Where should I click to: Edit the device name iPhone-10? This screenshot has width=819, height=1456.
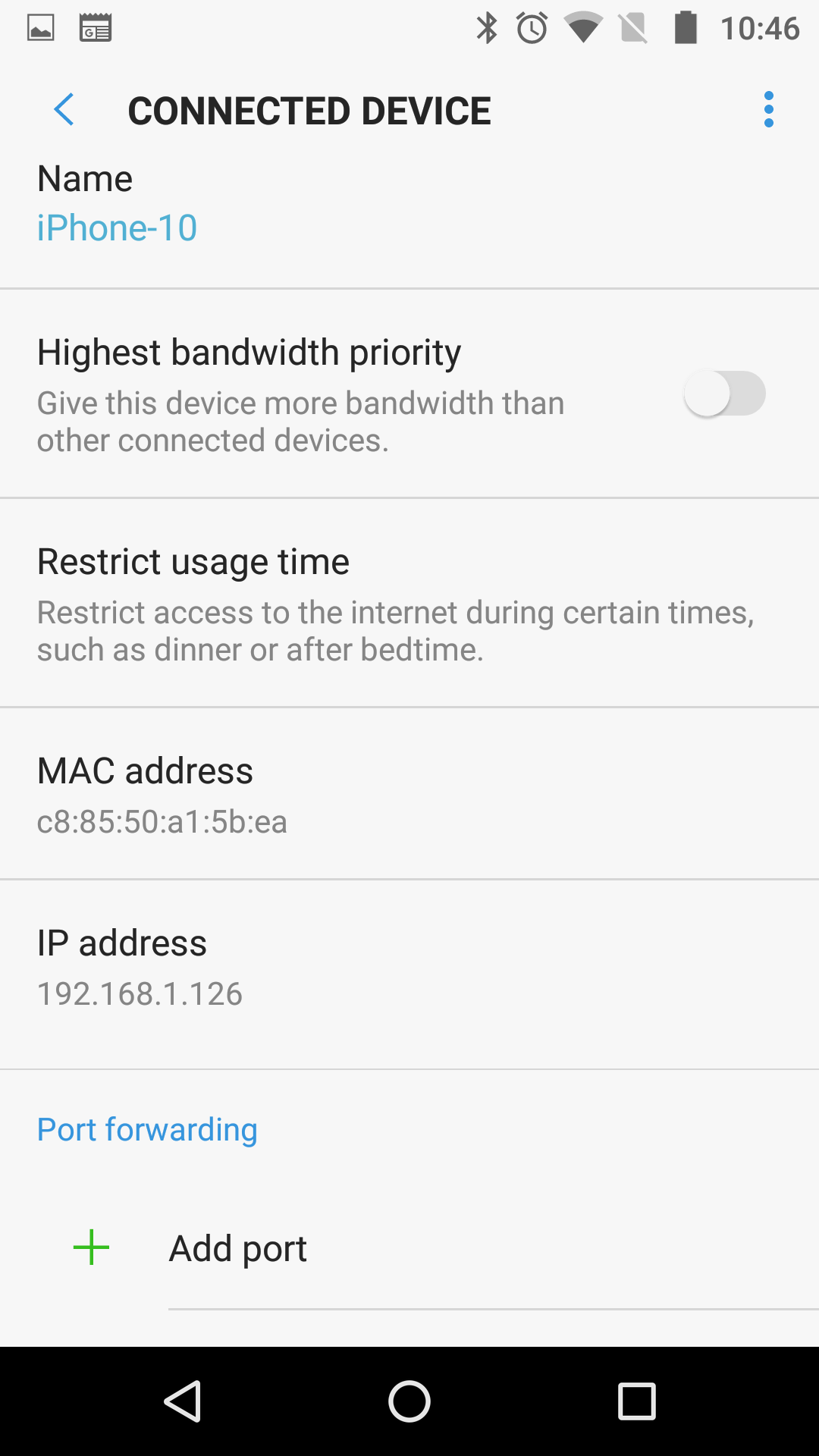pos(118,227)
